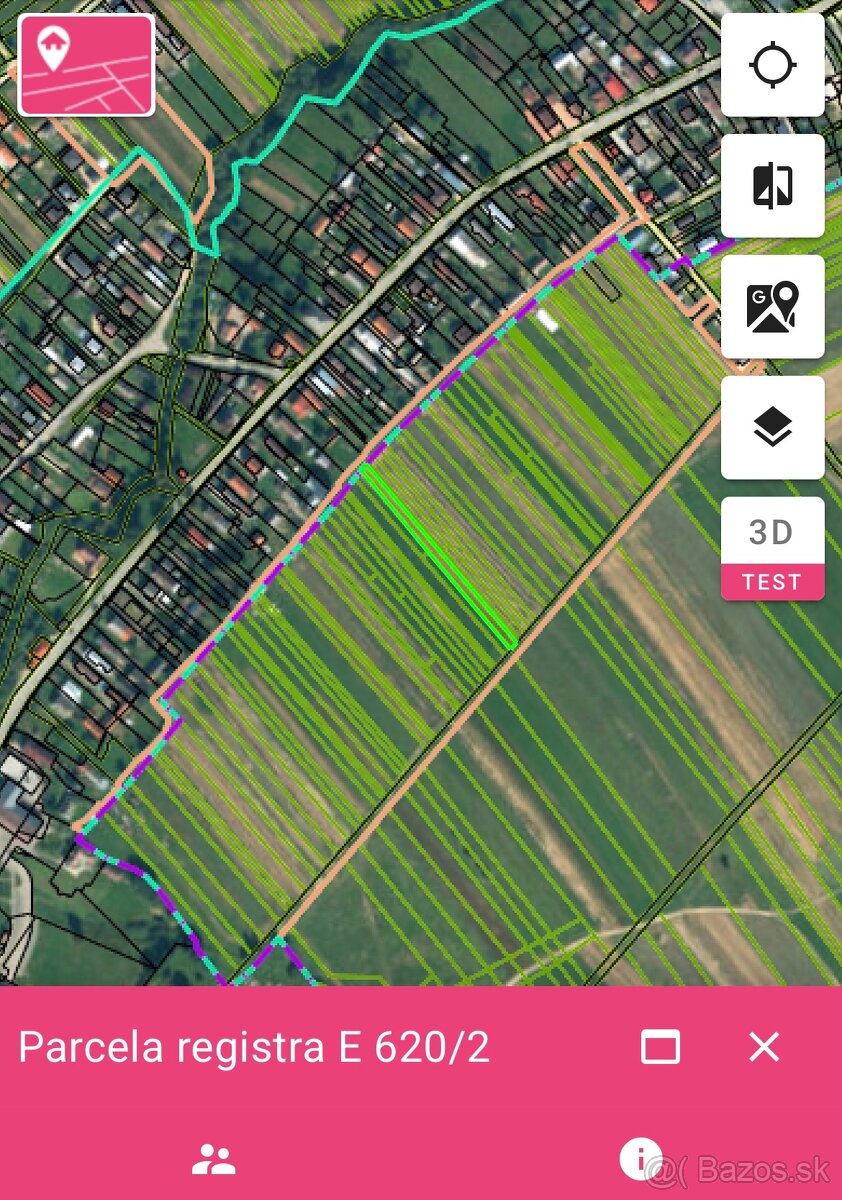Switch to 3D TEST view

[x=772, y=549]
